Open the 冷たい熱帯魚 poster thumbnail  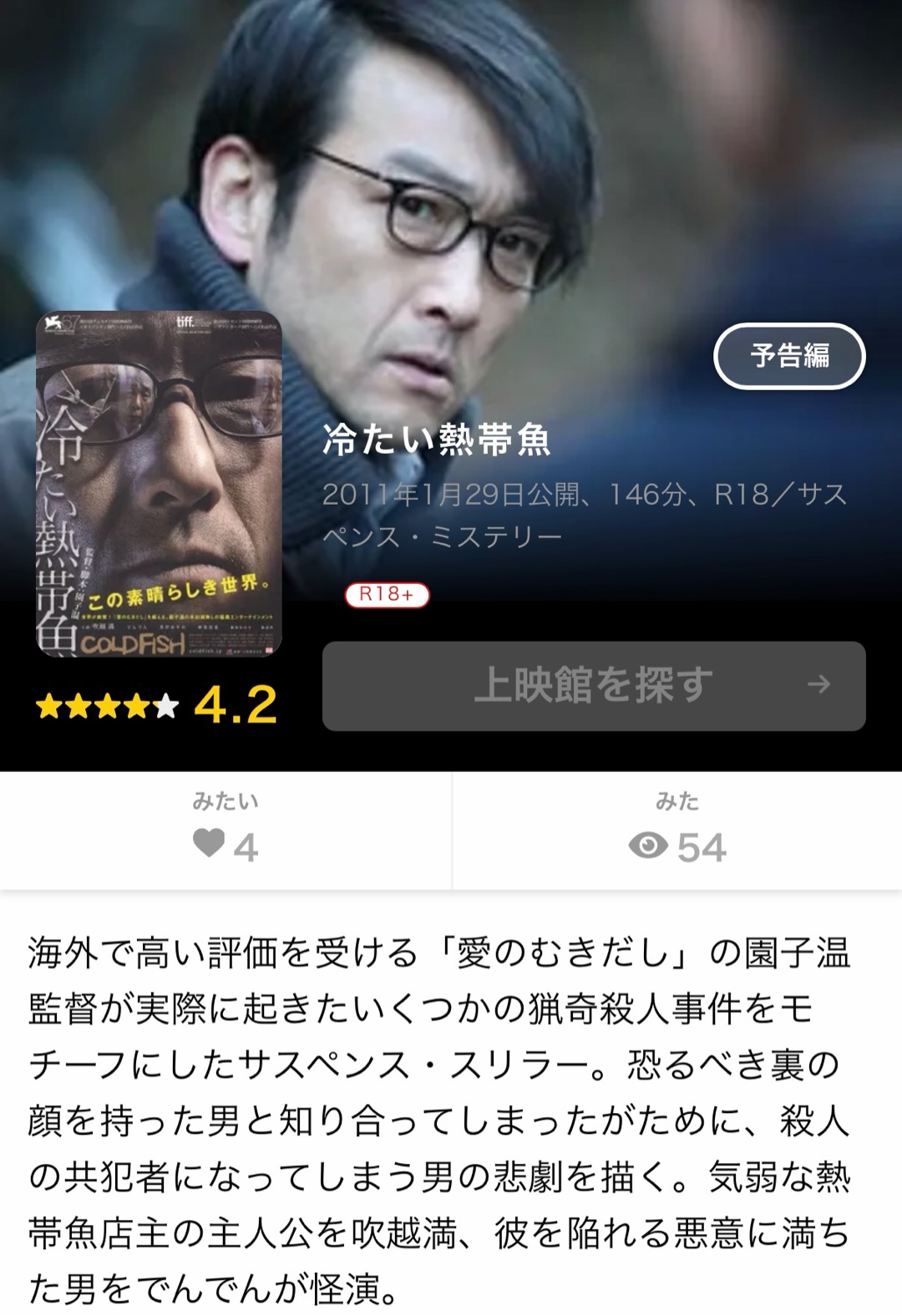tap(159, 484)
